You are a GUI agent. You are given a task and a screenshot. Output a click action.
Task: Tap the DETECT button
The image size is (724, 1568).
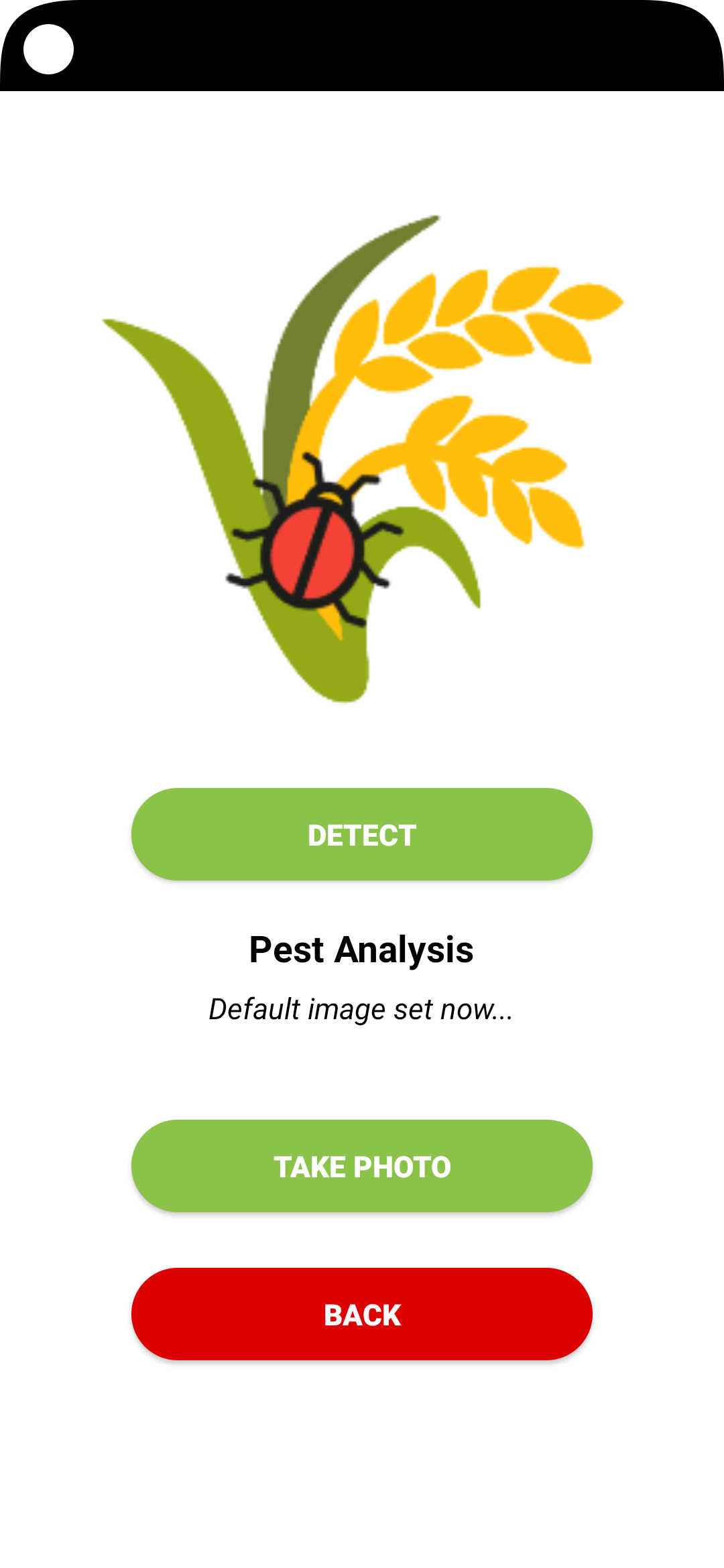tap(362, 834)
